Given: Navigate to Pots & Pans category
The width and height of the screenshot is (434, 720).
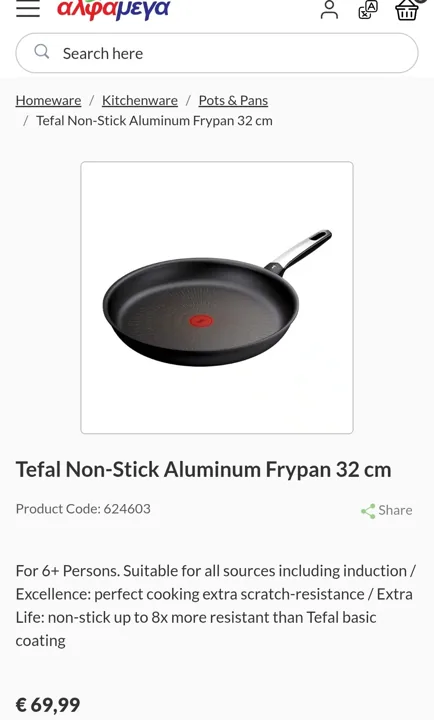Looking at the screenshot, I should [x=233, y=100].
